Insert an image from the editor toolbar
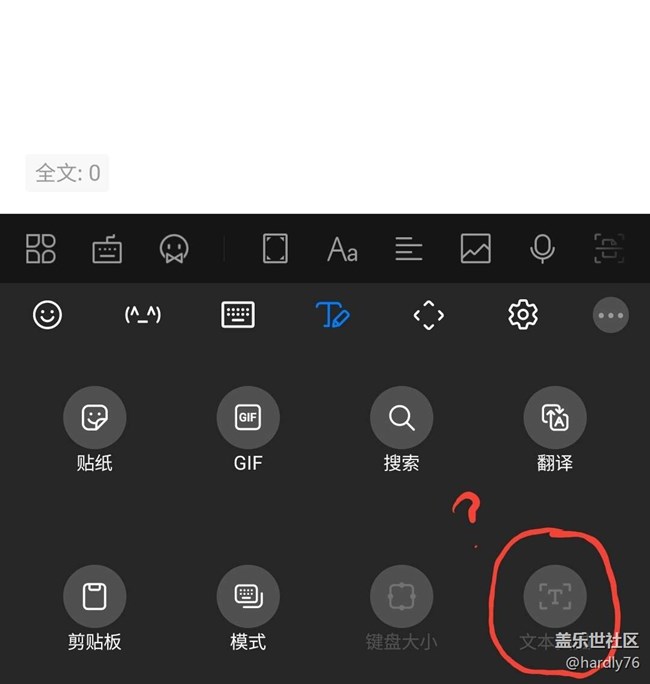Viewport: 650px width, 684px height. [475, 249]
